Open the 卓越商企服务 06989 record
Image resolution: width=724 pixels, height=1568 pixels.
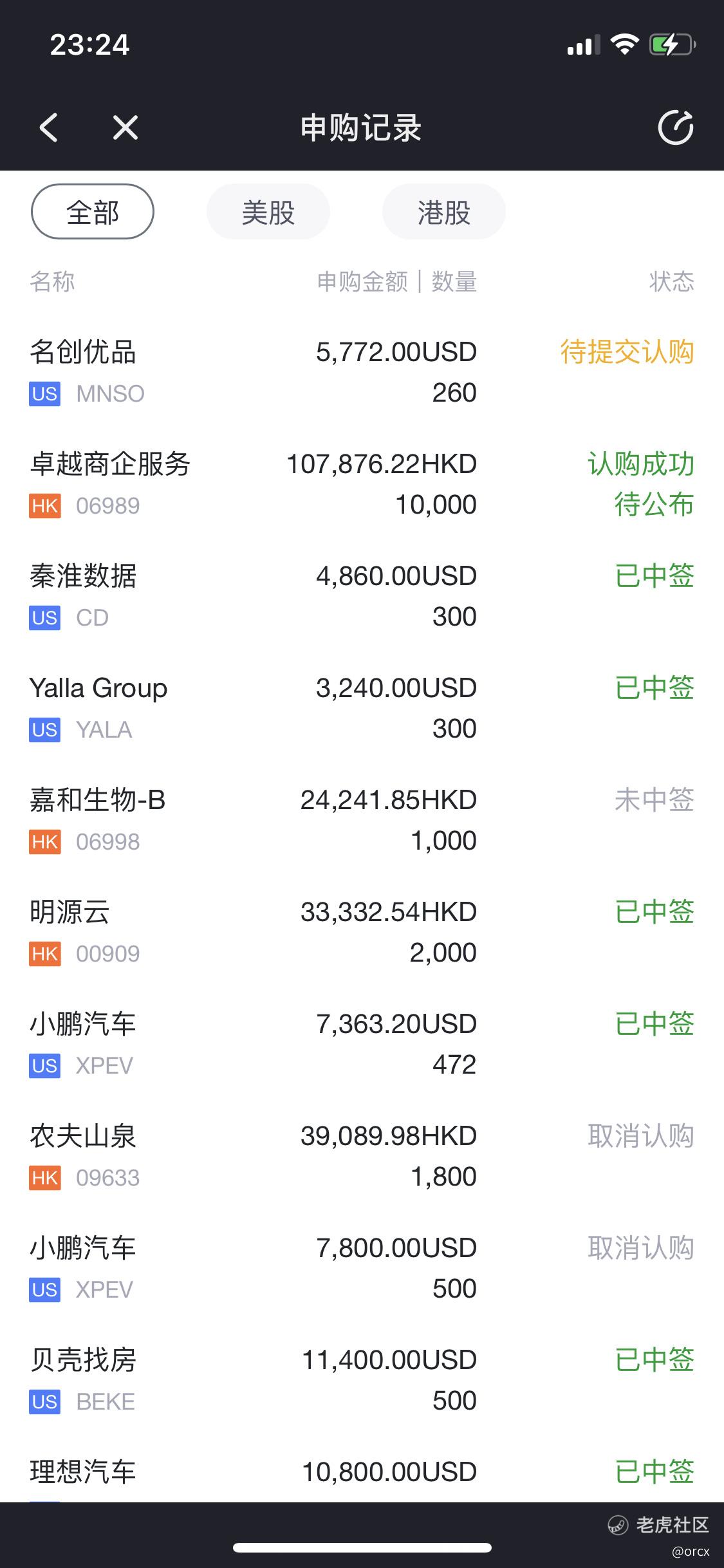360,484
